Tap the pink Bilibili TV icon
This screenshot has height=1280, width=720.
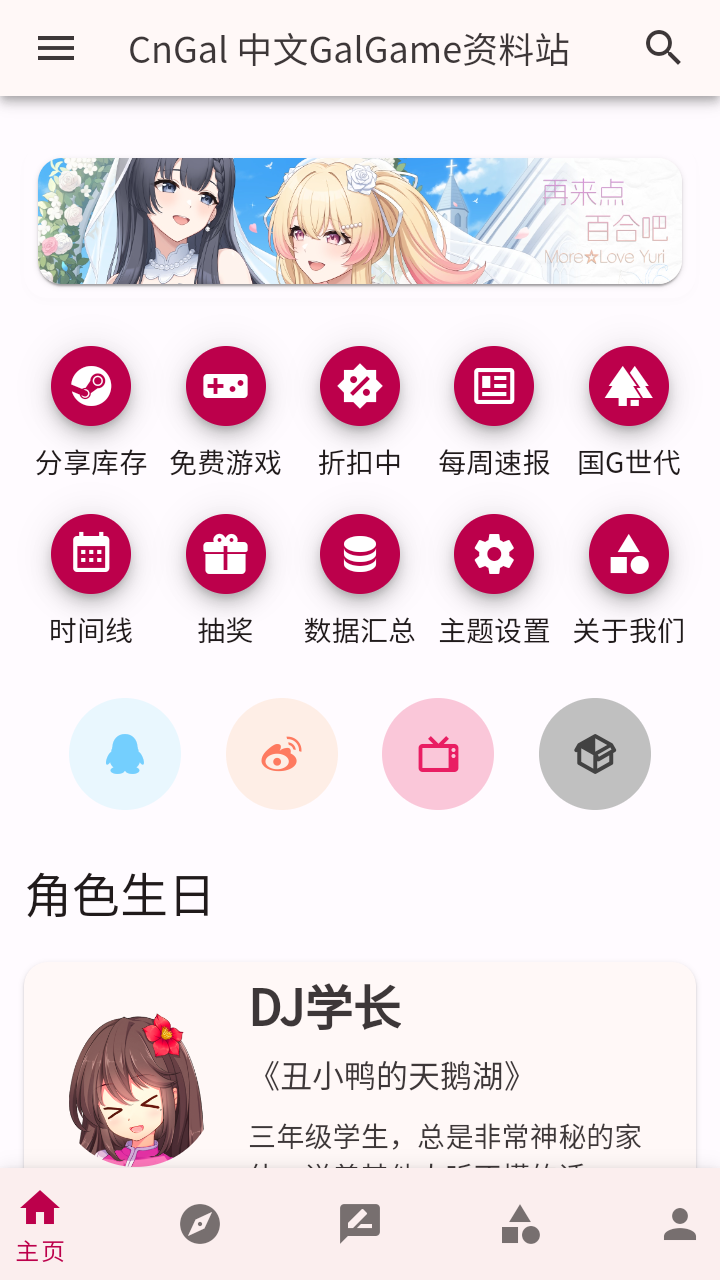[438, 754]
